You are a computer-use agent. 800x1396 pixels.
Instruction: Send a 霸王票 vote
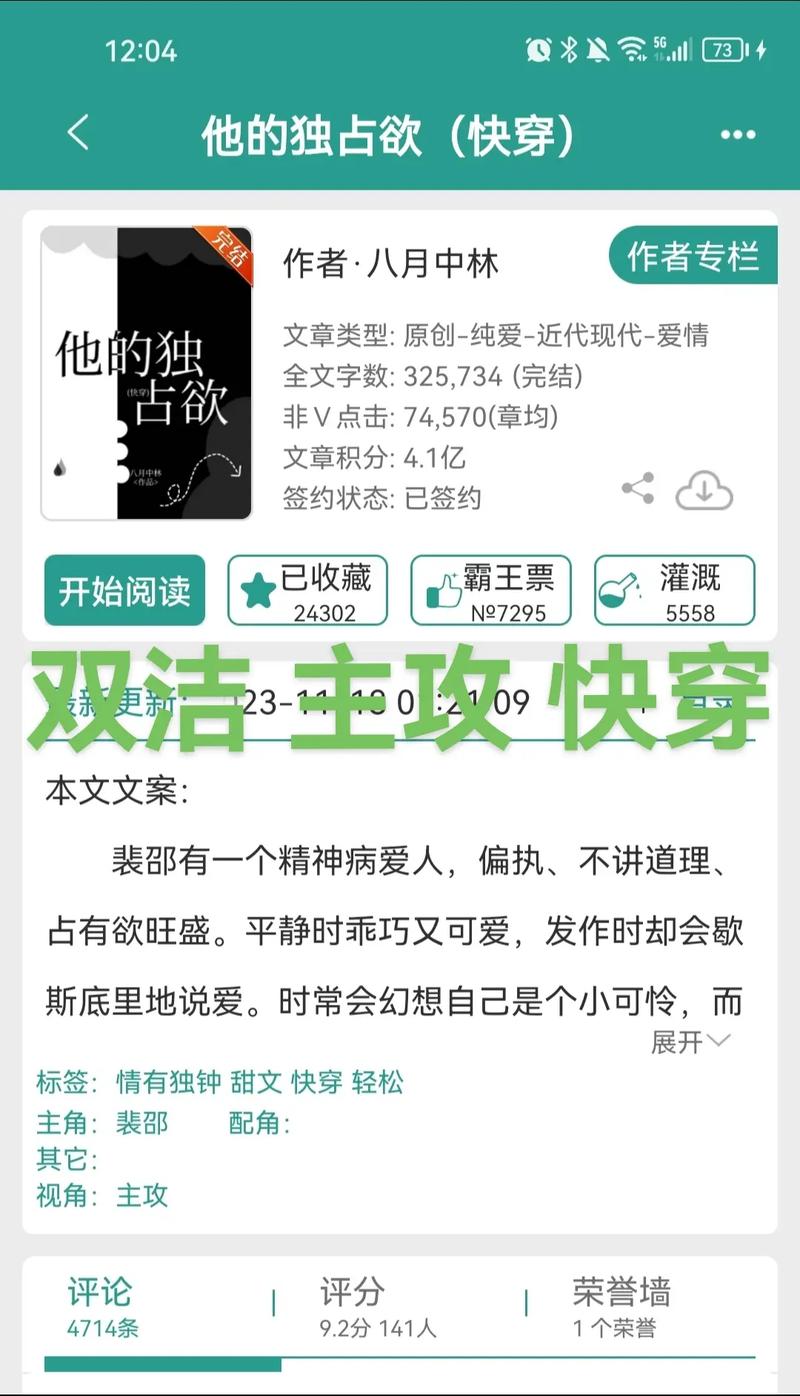click(491, 590)
